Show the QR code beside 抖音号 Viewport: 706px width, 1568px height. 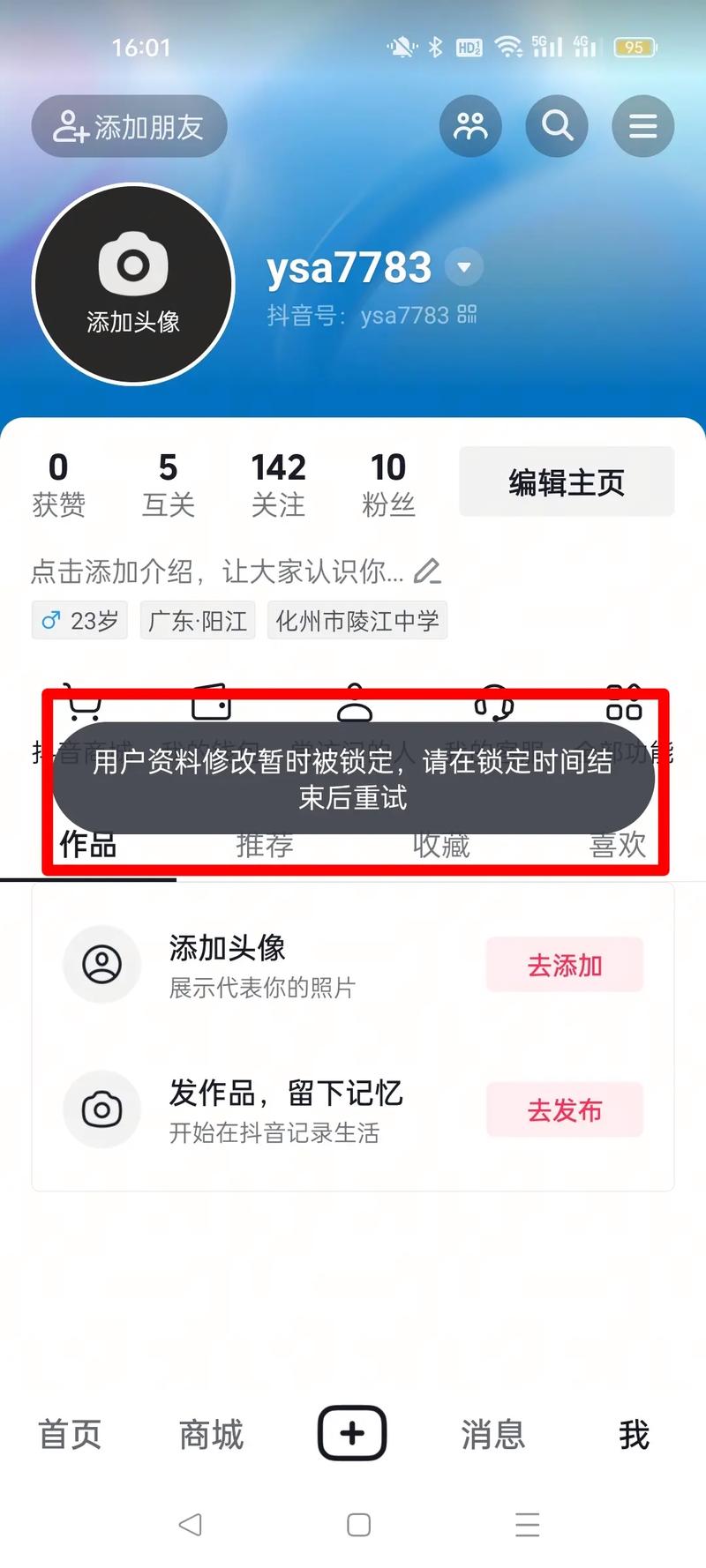pyautogui.click(x=467, y=314)
